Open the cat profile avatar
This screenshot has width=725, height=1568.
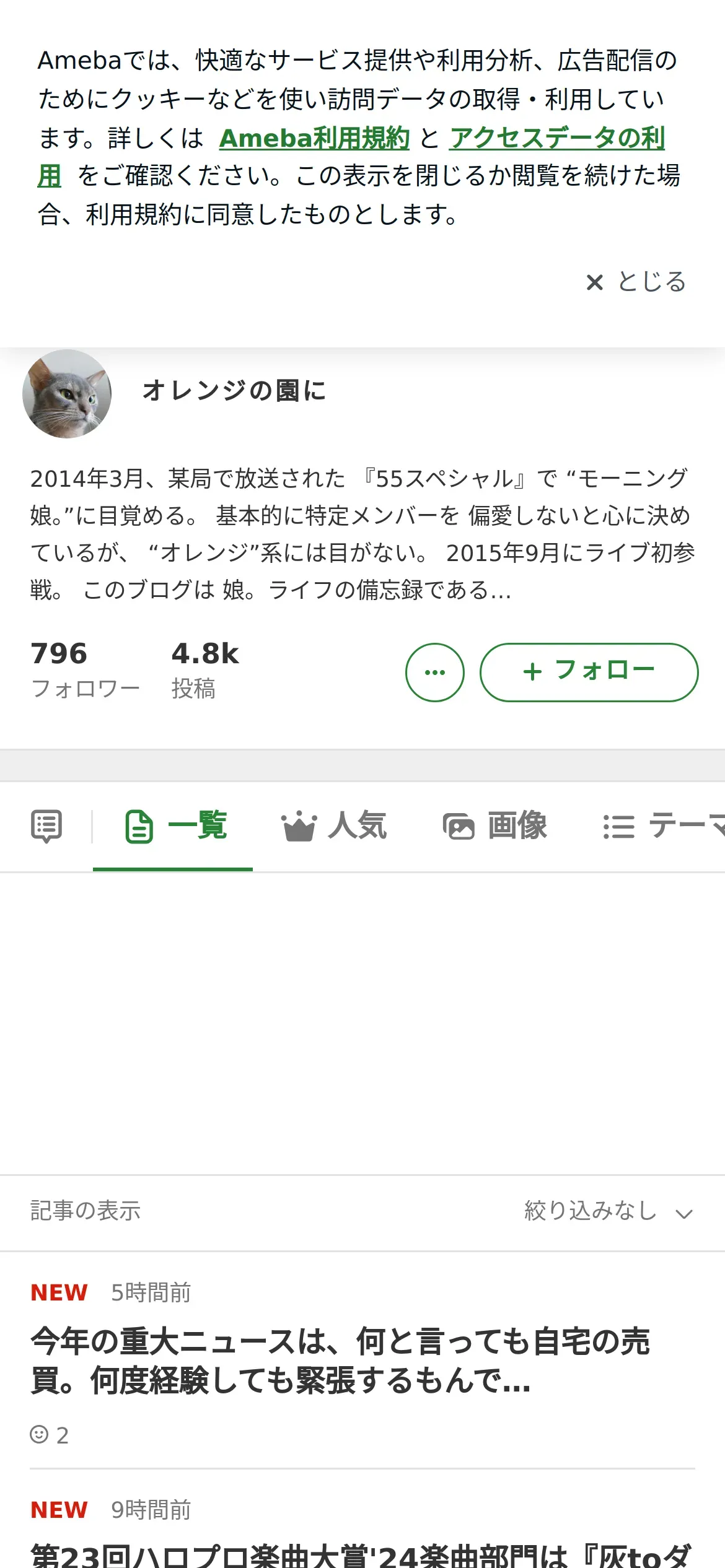point(67,394)
